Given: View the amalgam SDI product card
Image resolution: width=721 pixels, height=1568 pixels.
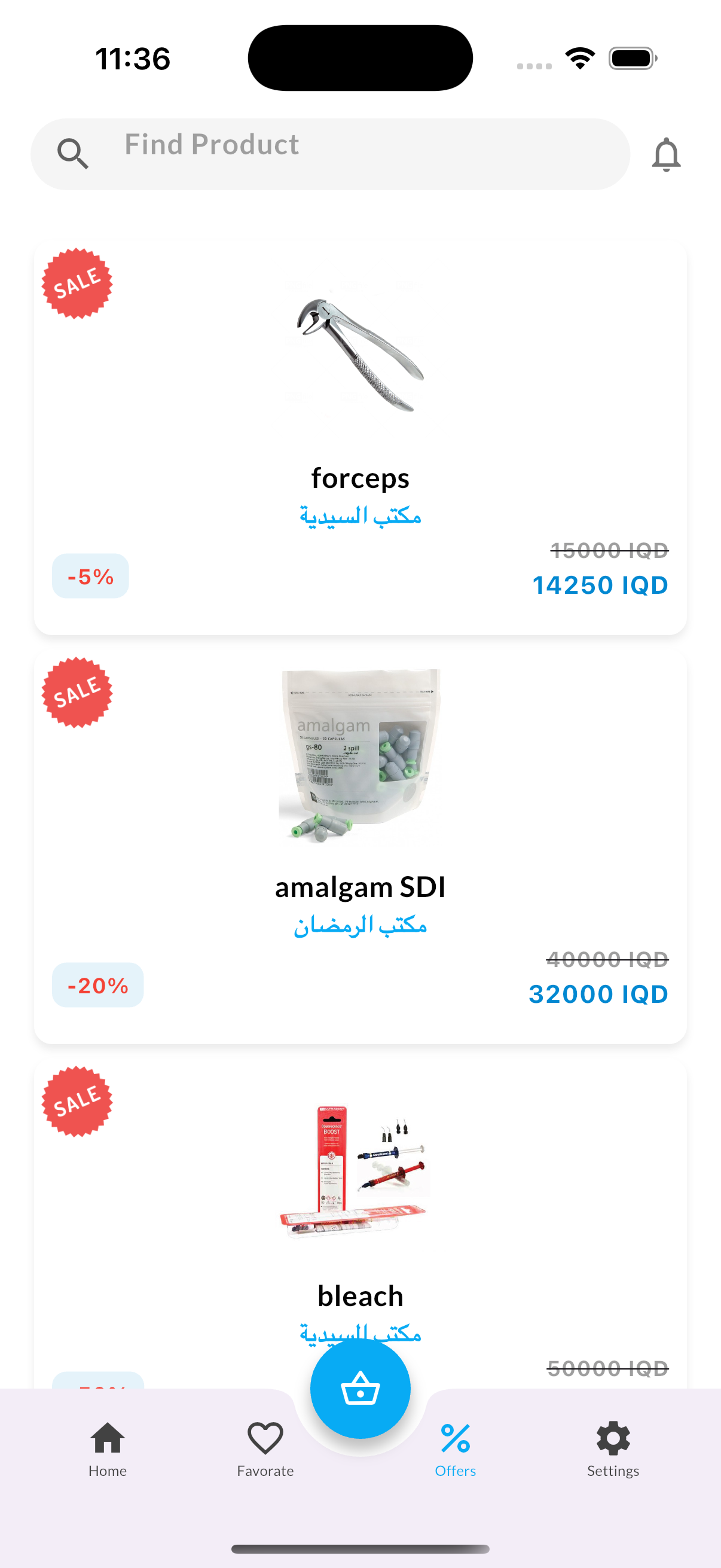Looking at the screenshot, I should [x=360, y=847].
